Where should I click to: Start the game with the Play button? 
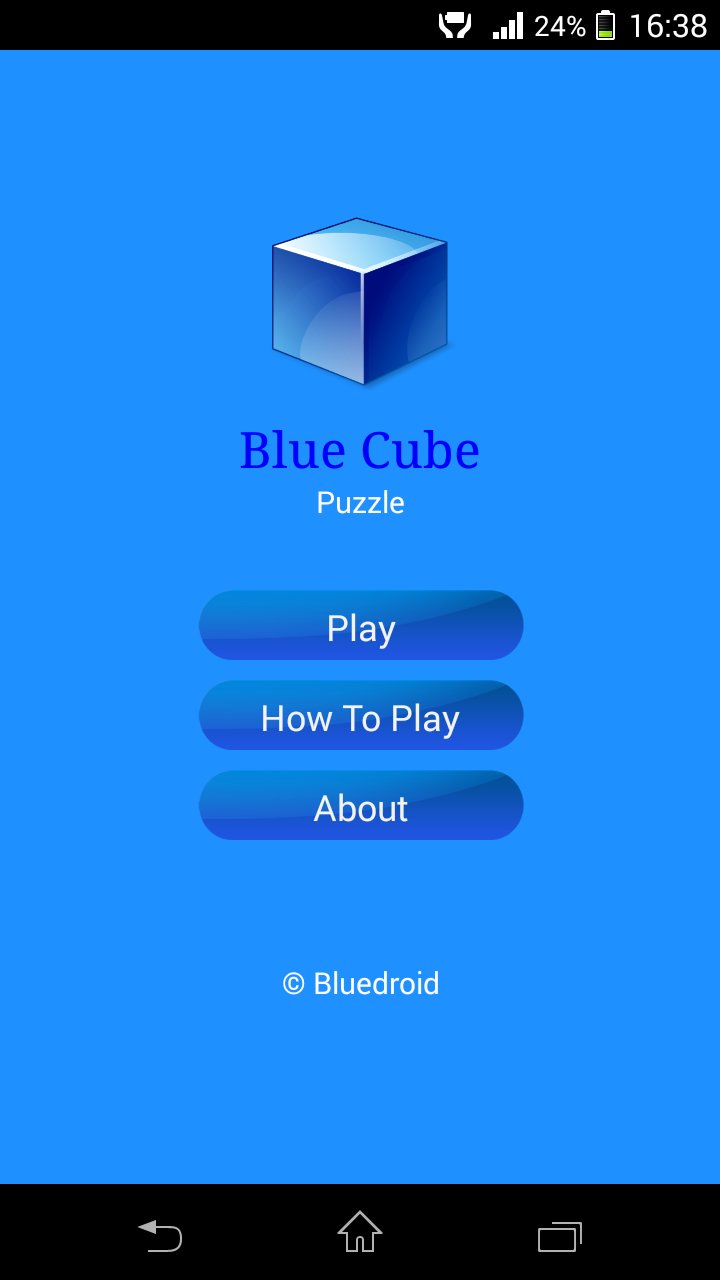361,626
